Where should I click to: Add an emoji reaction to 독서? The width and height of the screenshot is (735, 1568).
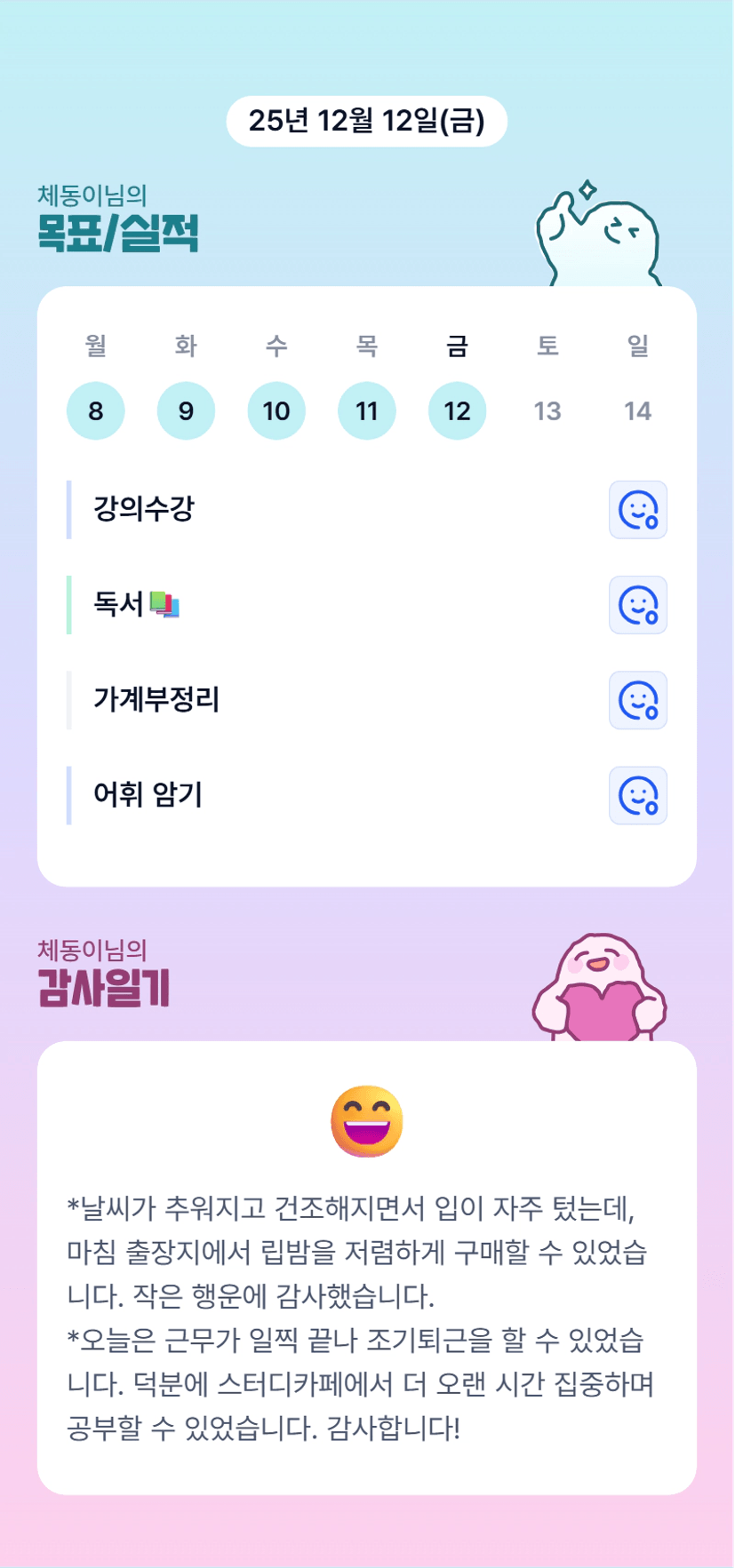pos(637,605)
